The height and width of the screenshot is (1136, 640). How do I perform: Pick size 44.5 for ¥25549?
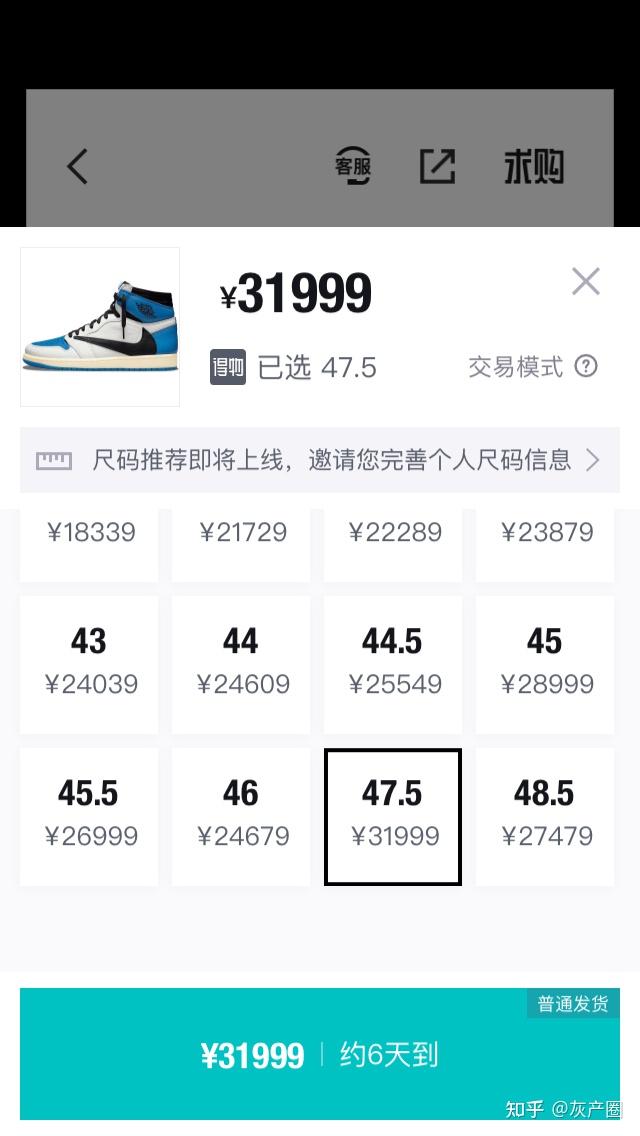coord(393,664)
